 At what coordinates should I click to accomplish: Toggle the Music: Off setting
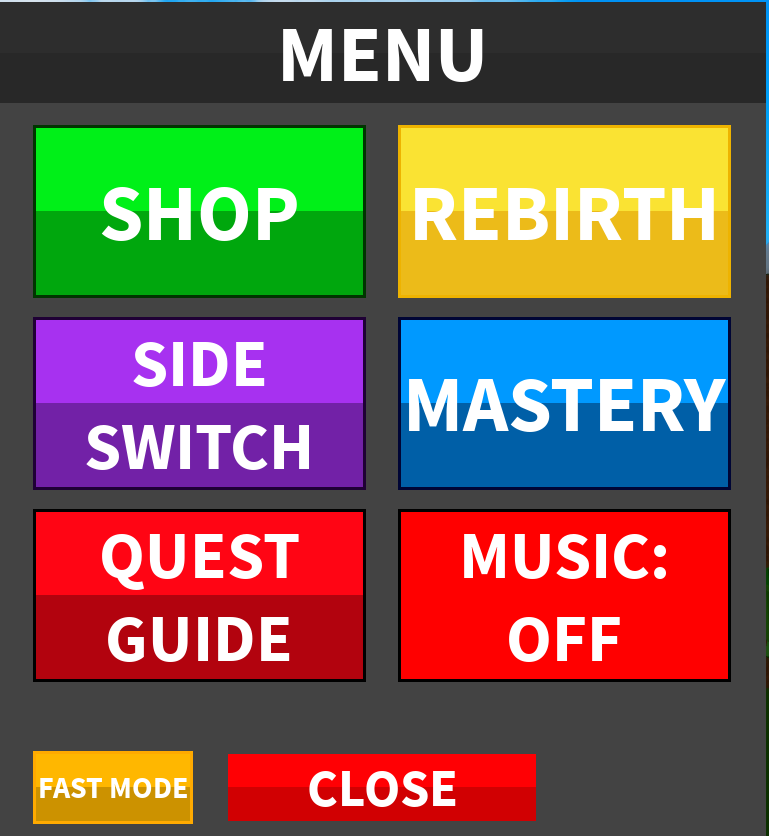tap(564, 595)
